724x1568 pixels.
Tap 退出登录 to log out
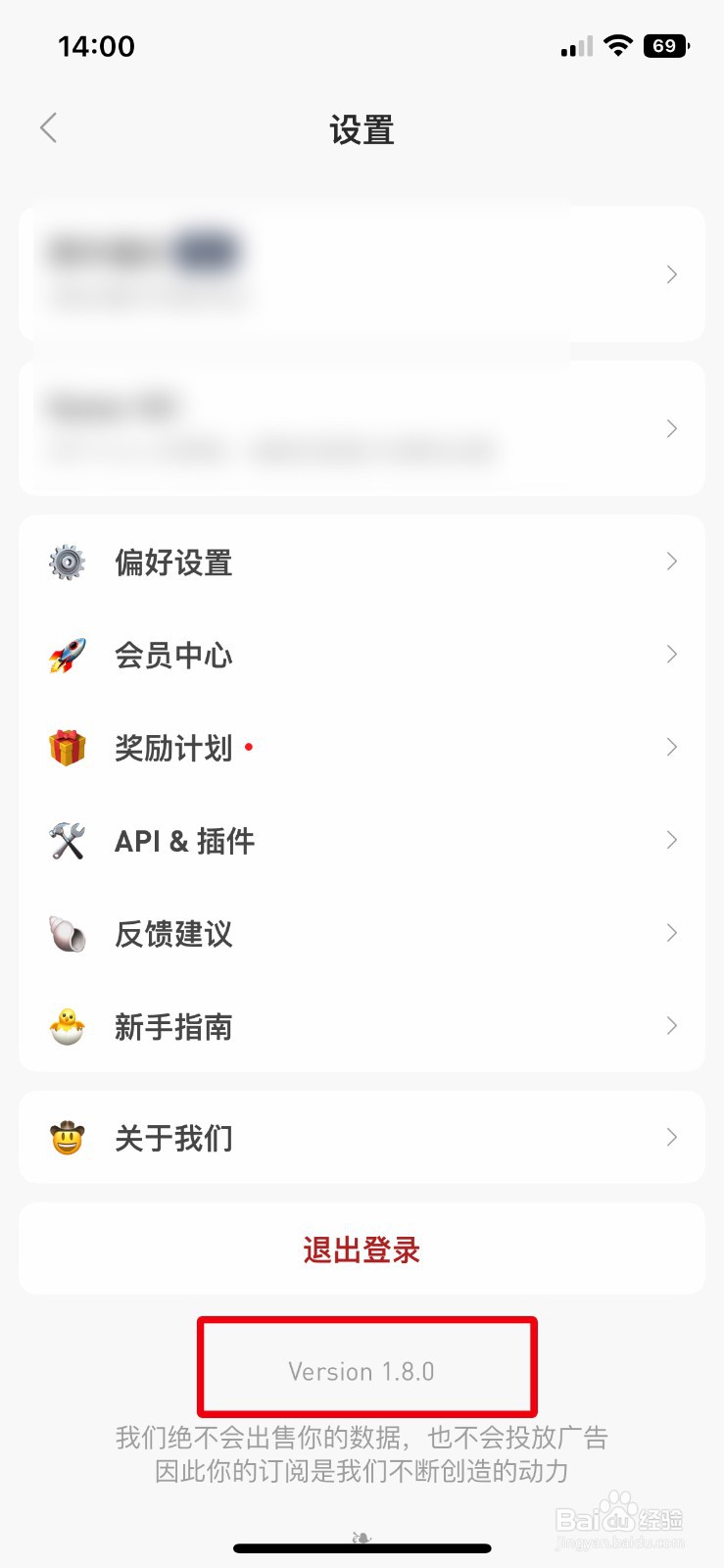362,1249
